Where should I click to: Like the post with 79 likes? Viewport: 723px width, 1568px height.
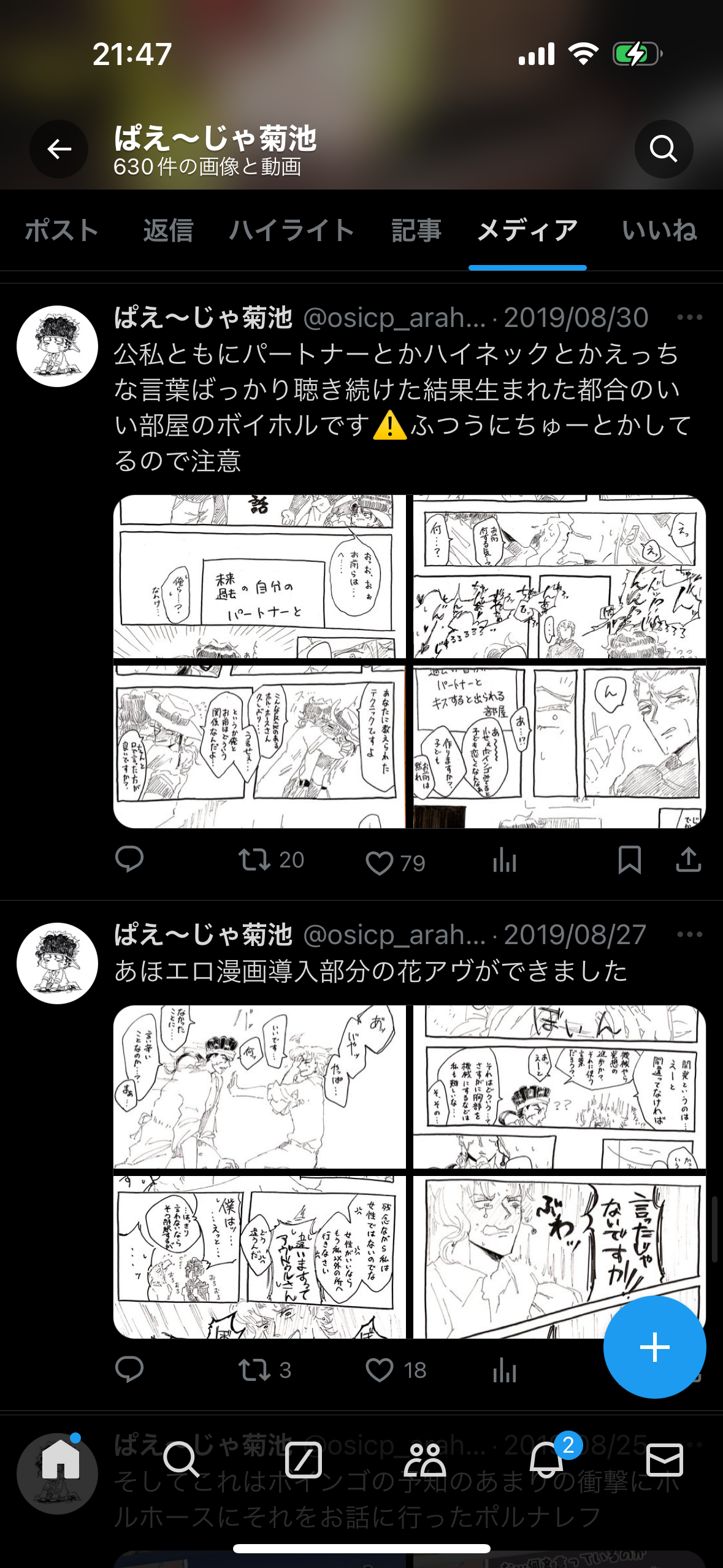tap(380, 863)
